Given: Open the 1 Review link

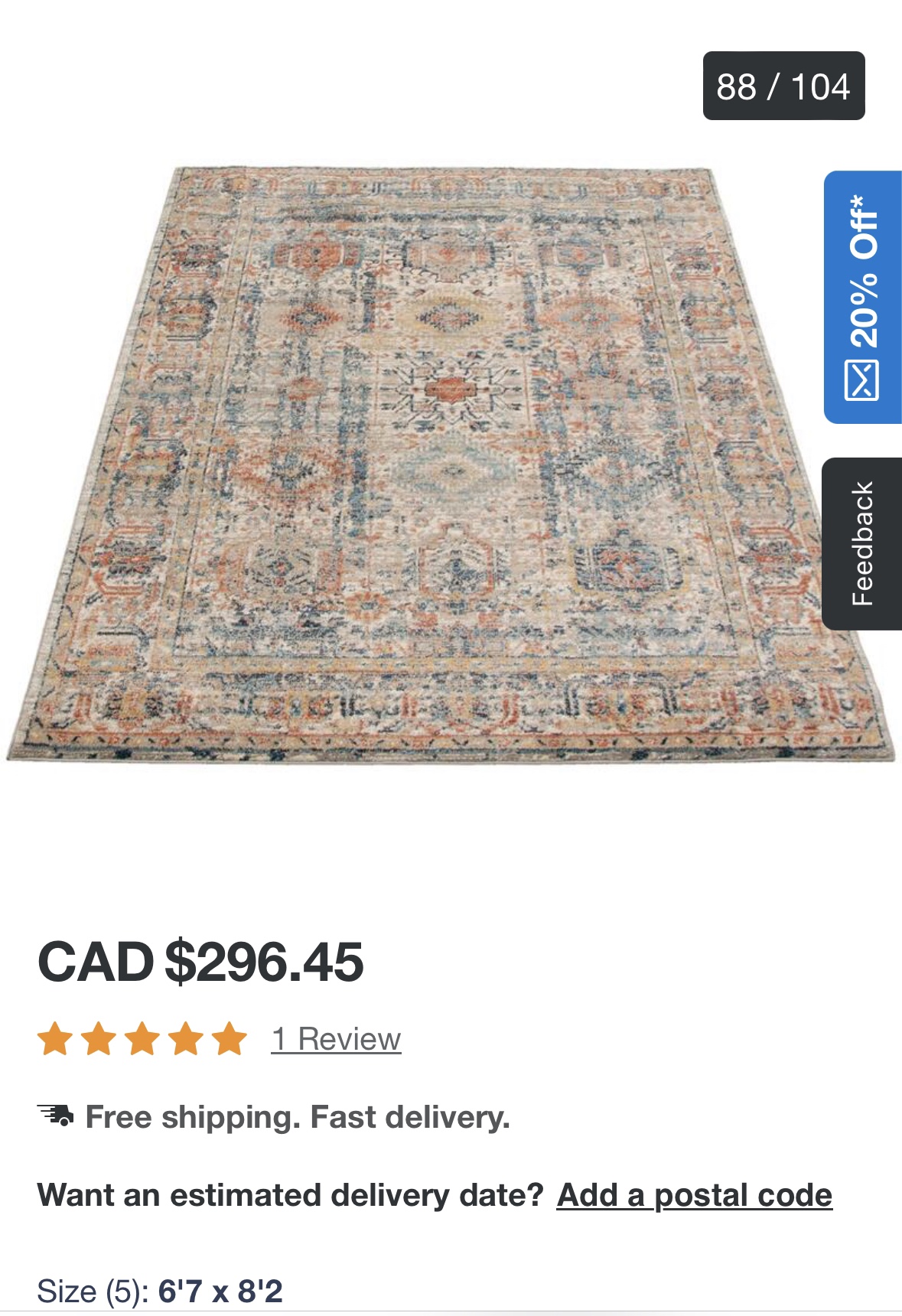Looking at the screenshot, I should point(336,1040).
